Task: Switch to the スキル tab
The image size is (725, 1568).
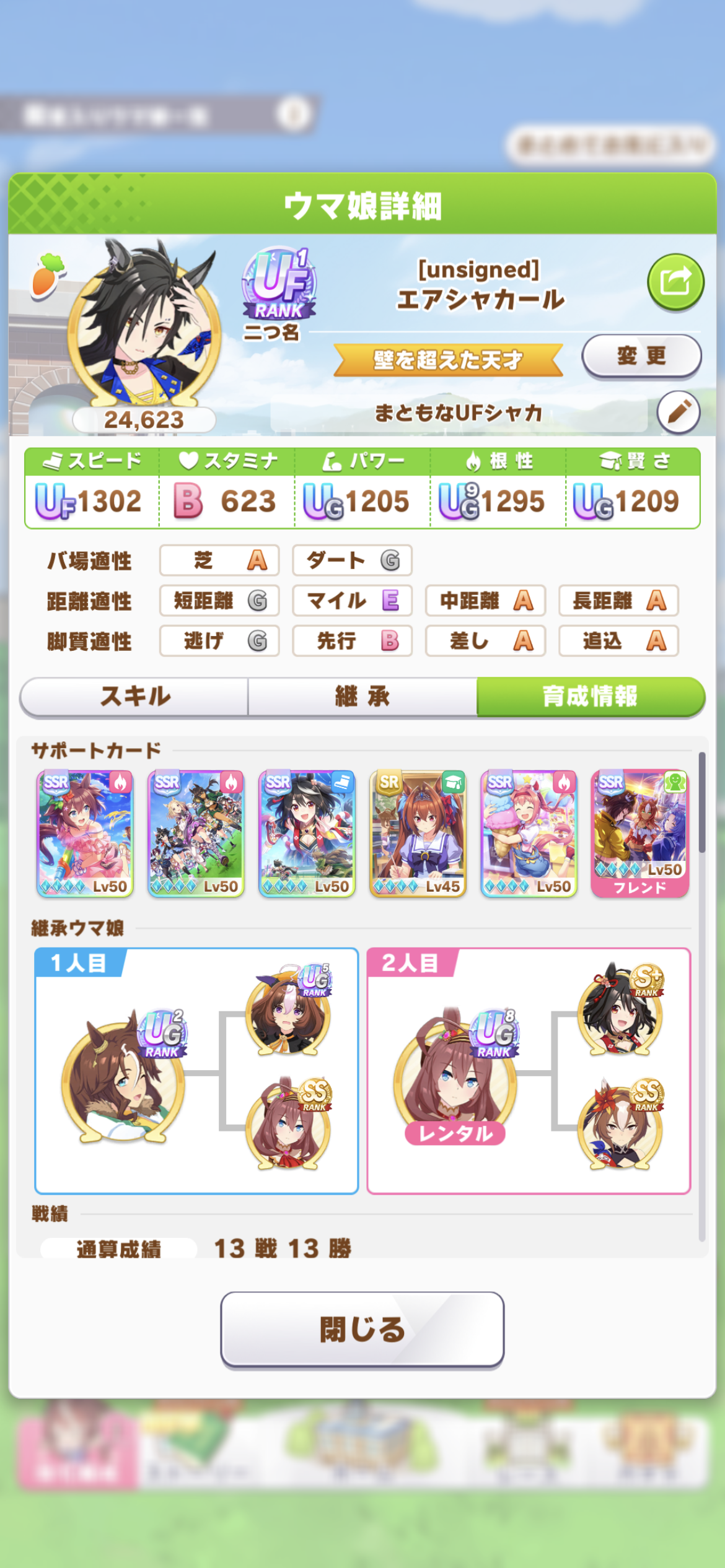Action: tap(135, 696)
